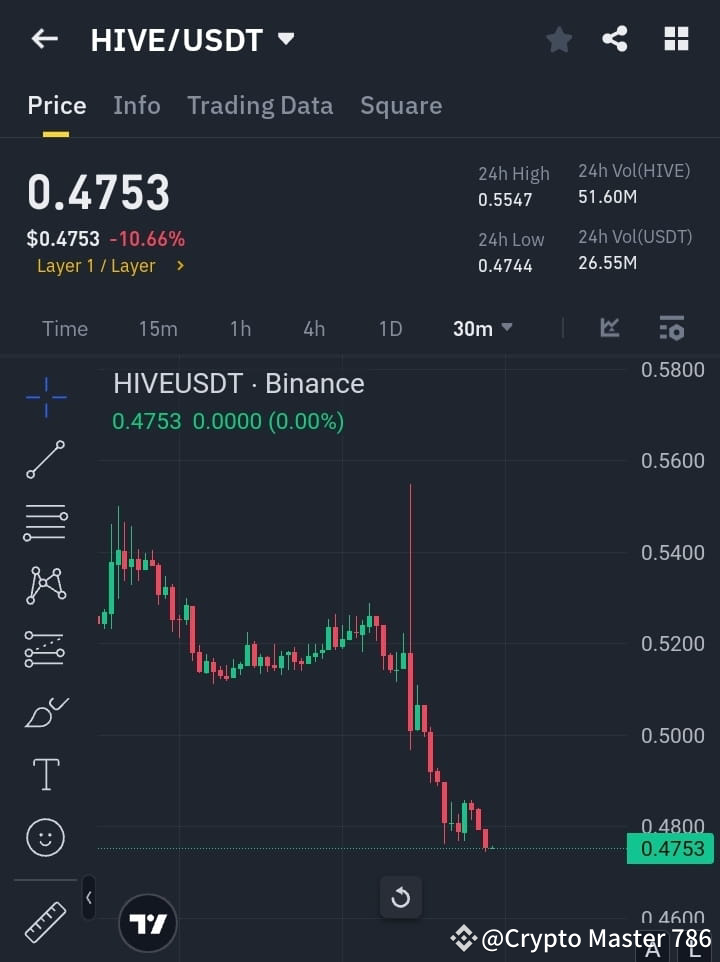
Task: Open the emoji sticker tool
Action: click(x=45, y=837)
